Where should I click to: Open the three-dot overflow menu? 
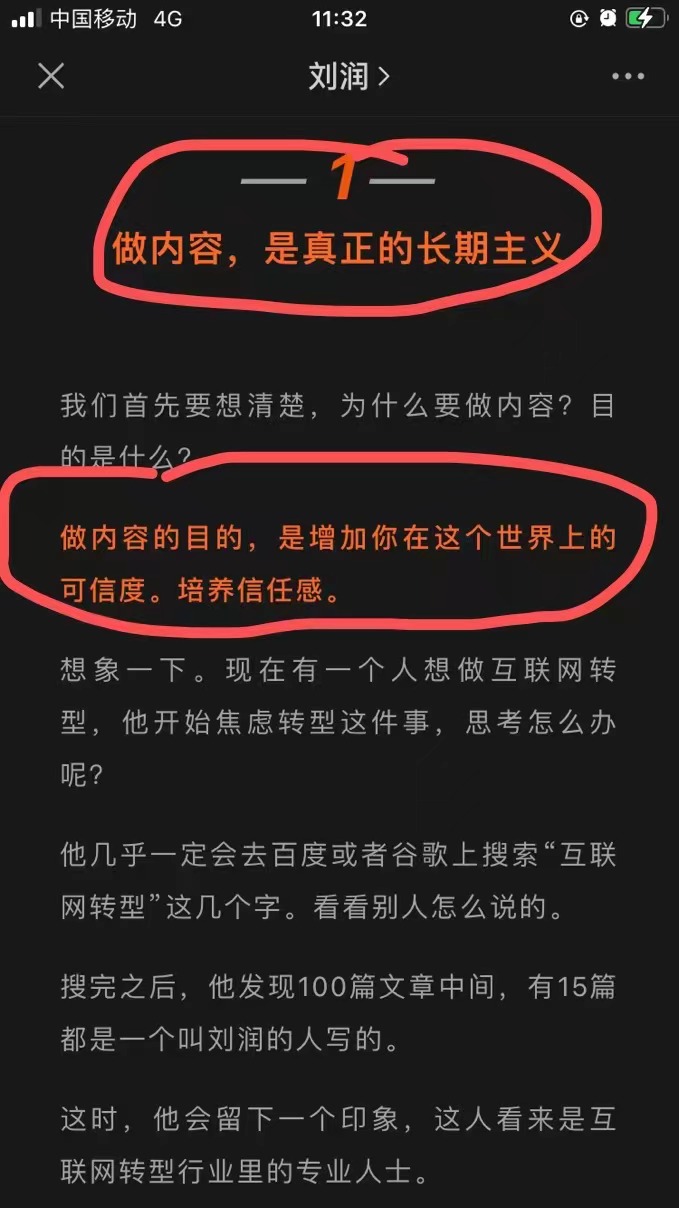click(x=628, y=76)
